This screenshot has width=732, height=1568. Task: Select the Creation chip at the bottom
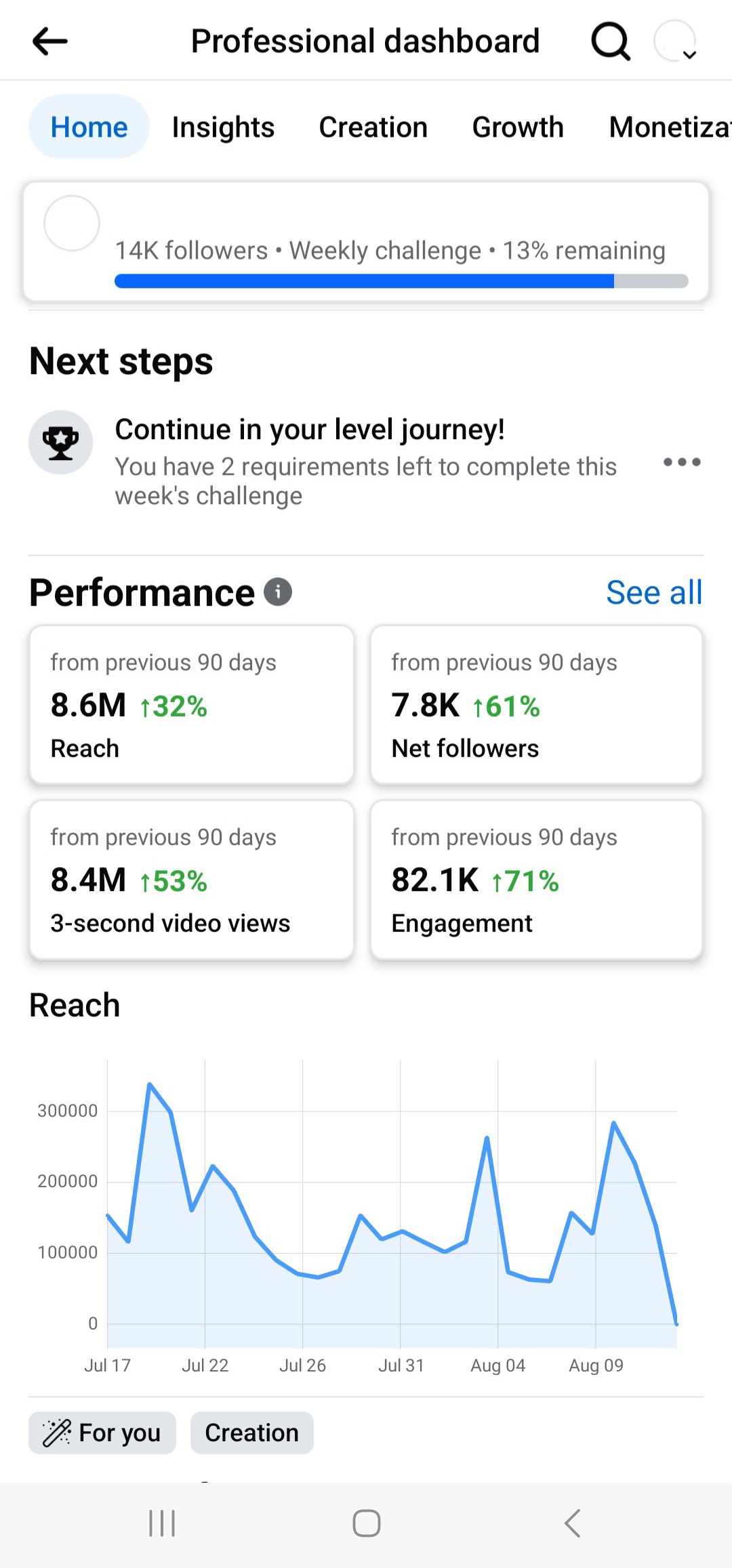pos(252,1432)
